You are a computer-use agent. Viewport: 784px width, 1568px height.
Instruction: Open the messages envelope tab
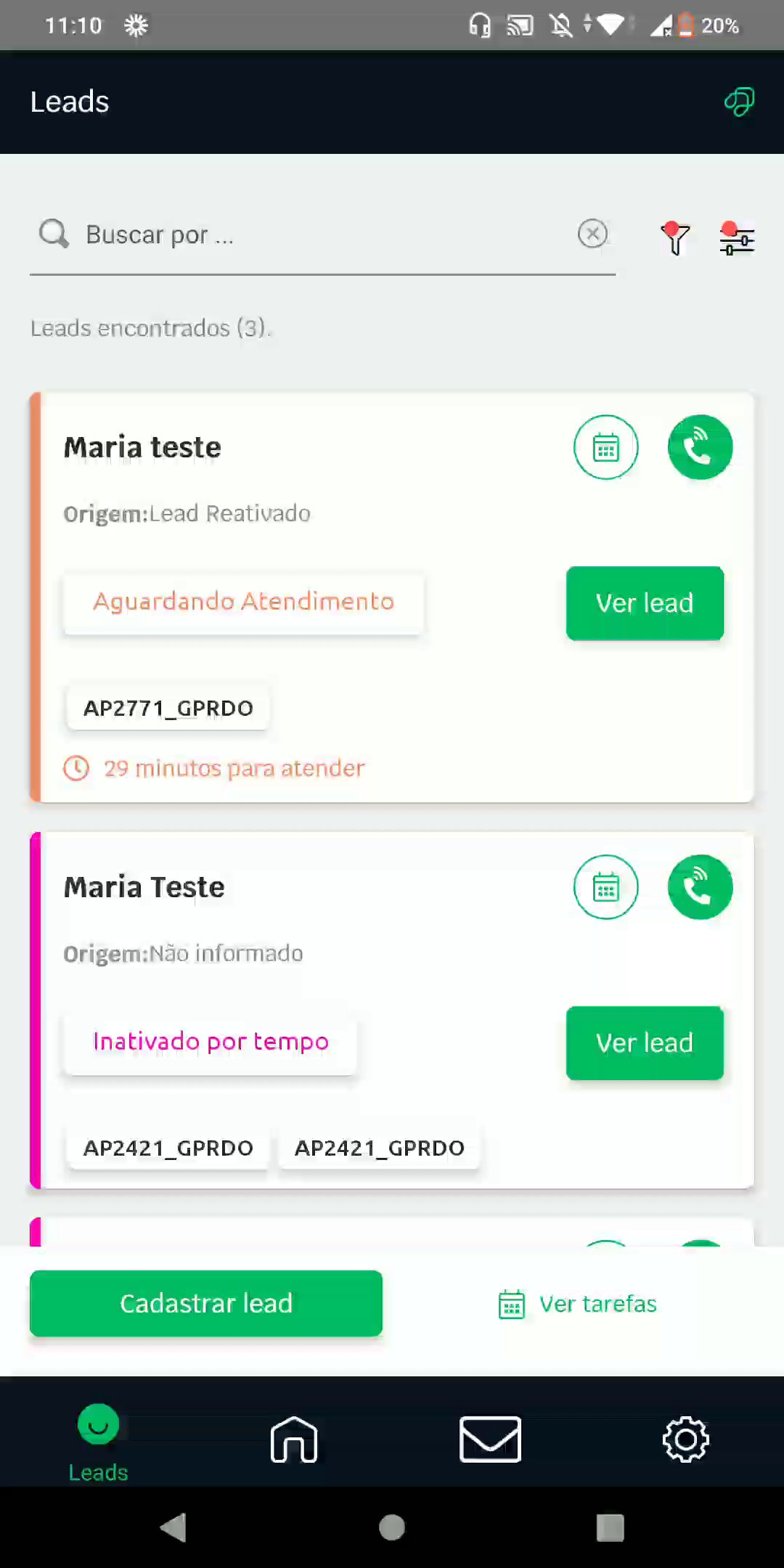click(490, 1440)
